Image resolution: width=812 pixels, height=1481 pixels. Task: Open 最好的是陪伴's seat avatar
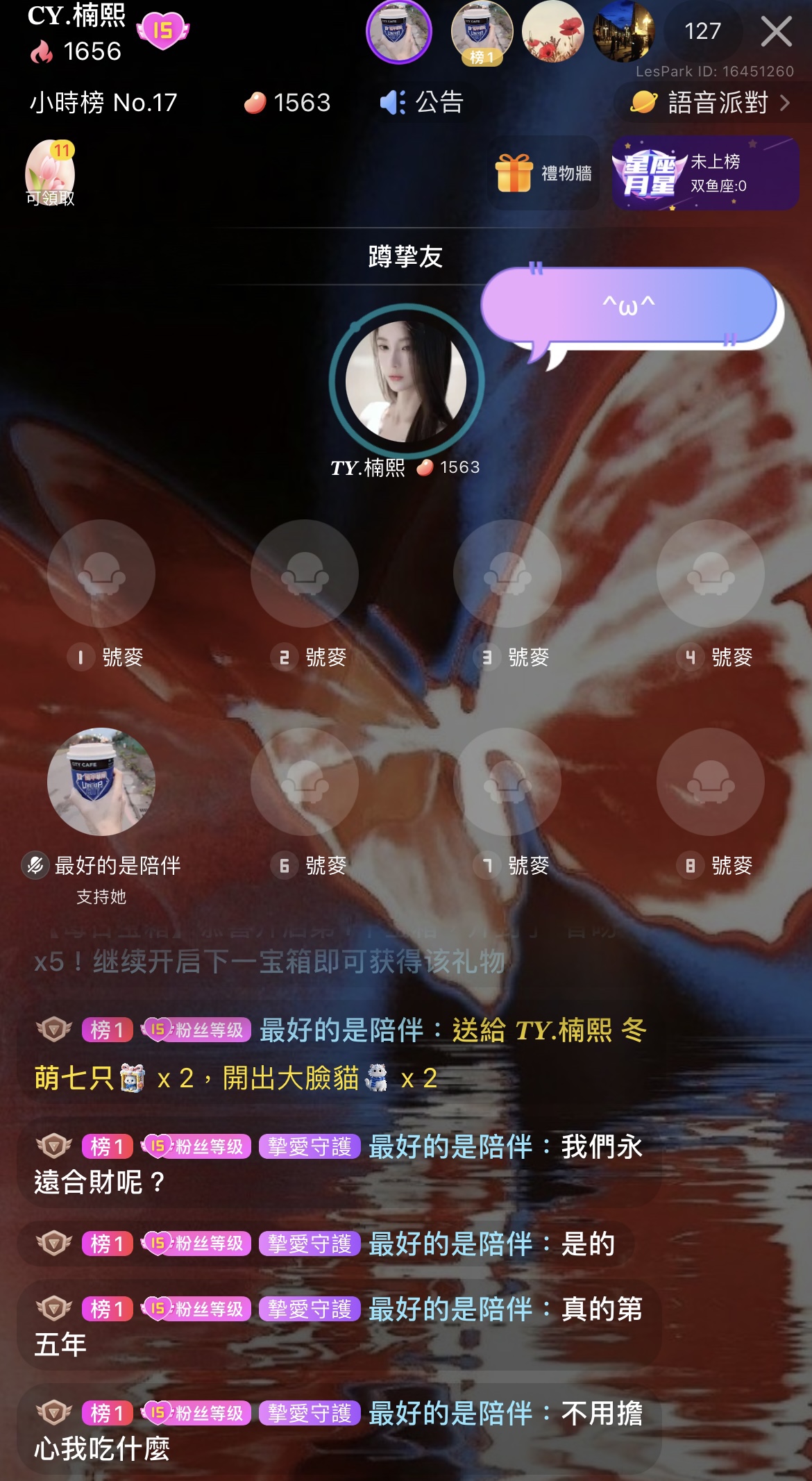[101, 782]
